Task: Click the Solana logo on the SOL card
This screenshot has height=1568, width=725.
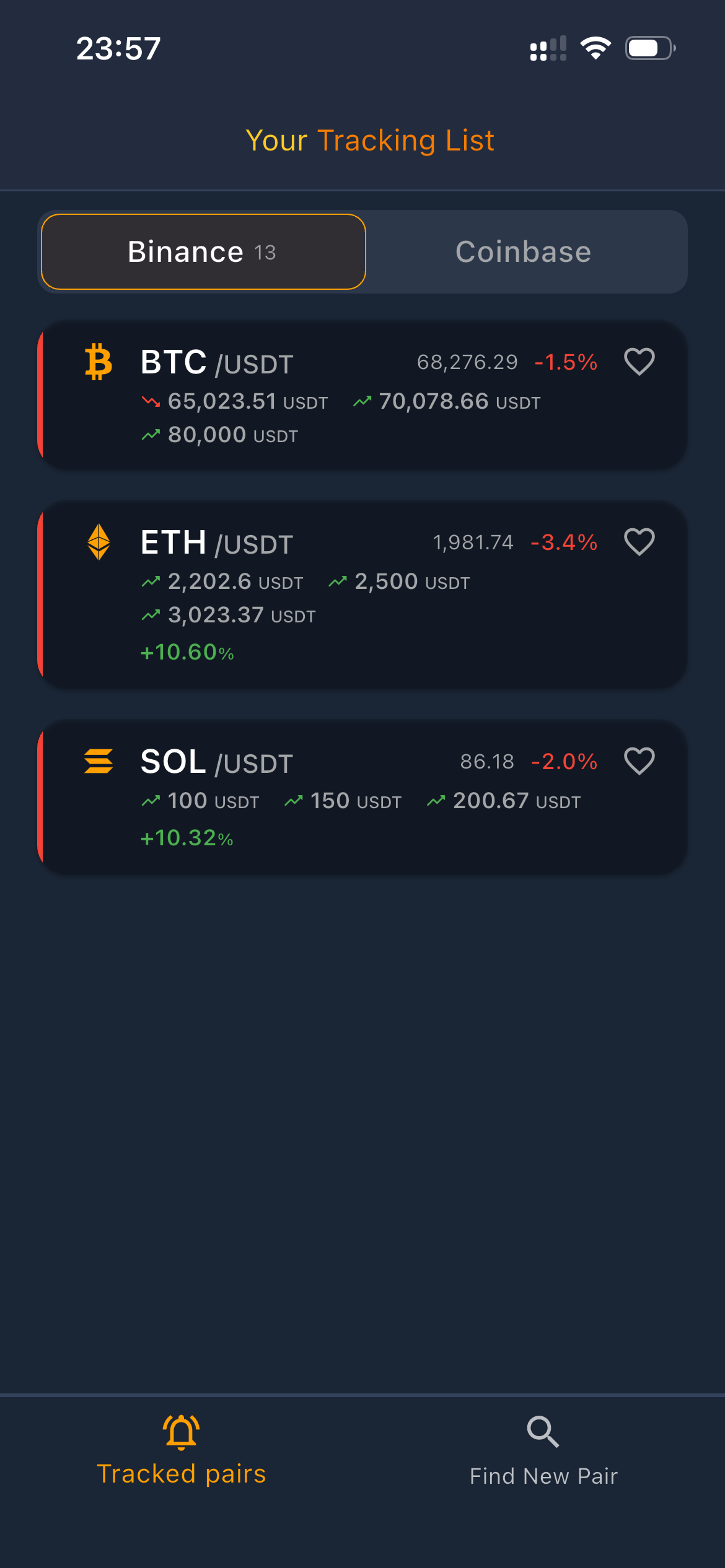Action: point(98,760)
